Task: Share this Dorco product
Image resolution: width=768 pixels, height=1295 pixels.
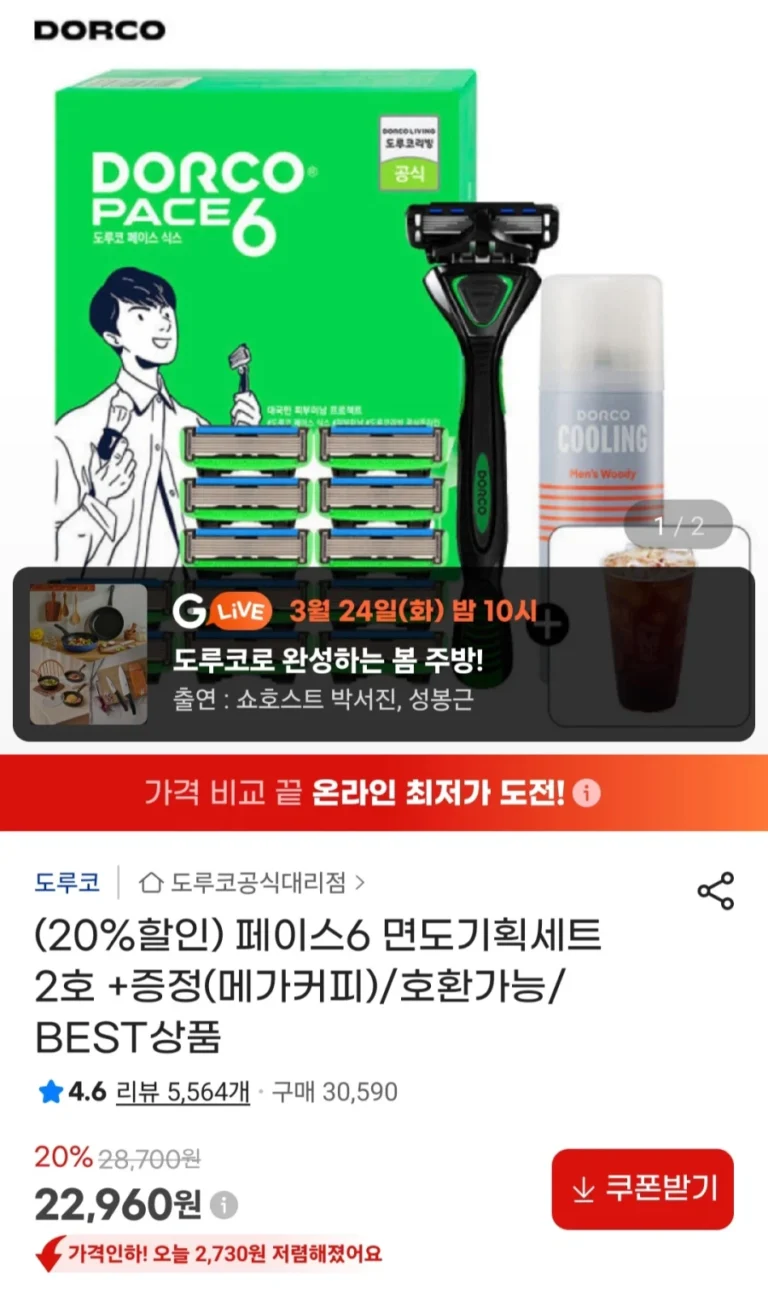Action: click(715, 890)
